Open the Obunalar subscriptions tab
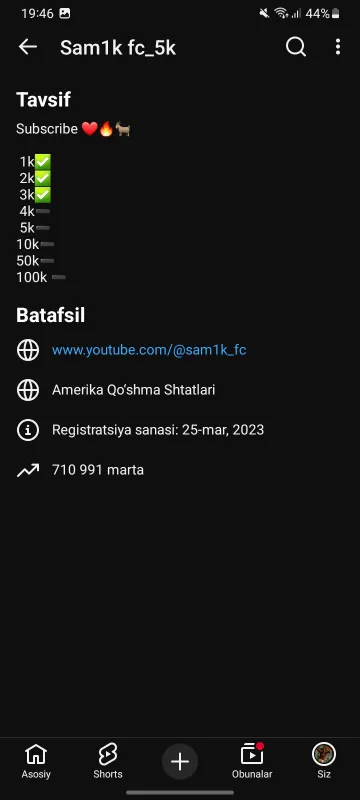Image resolution: width=360 pixels, height=800 pixels. click(252, 761)
